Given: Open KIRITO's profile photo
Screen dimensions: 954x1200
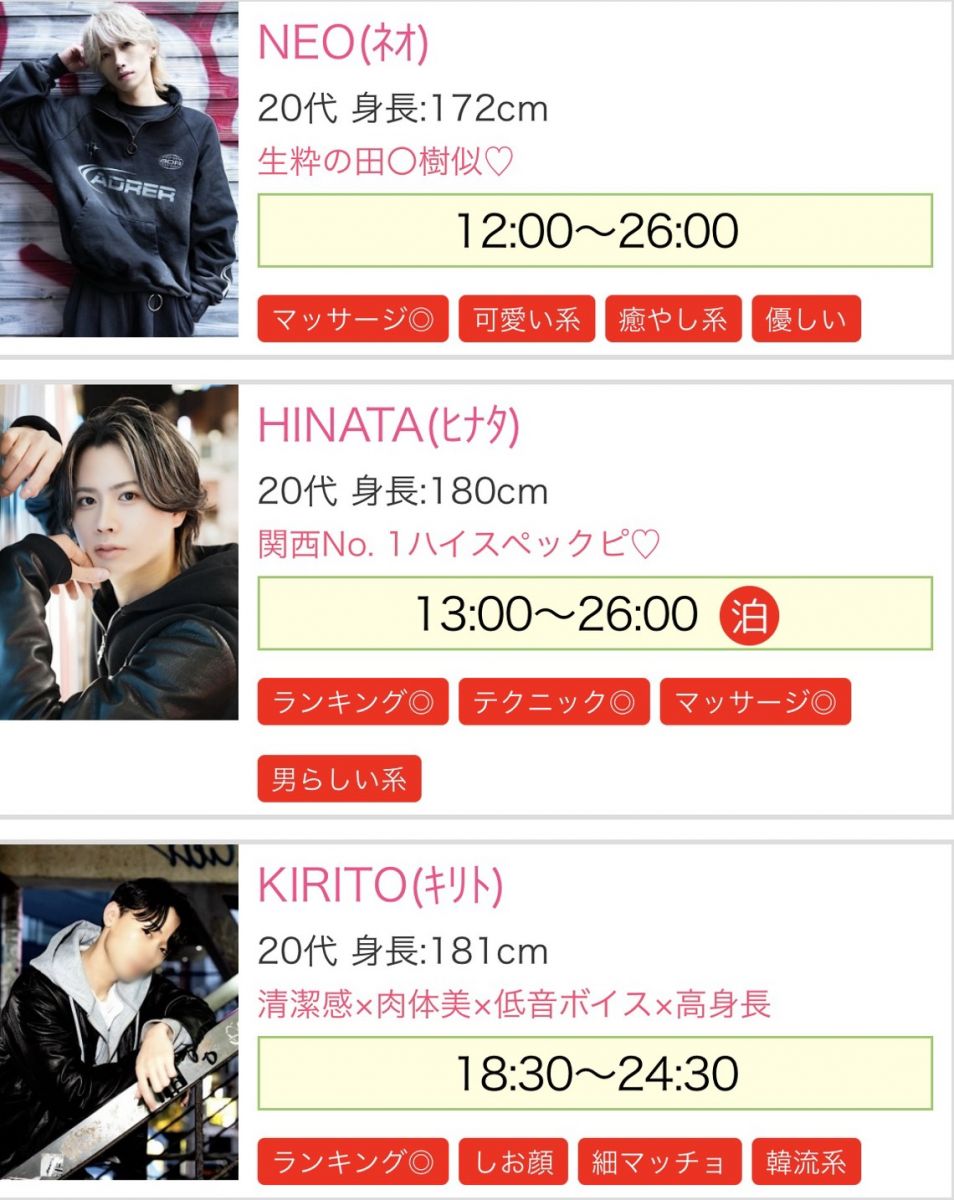Looking at the screenshot, I should pos(119,1012).
